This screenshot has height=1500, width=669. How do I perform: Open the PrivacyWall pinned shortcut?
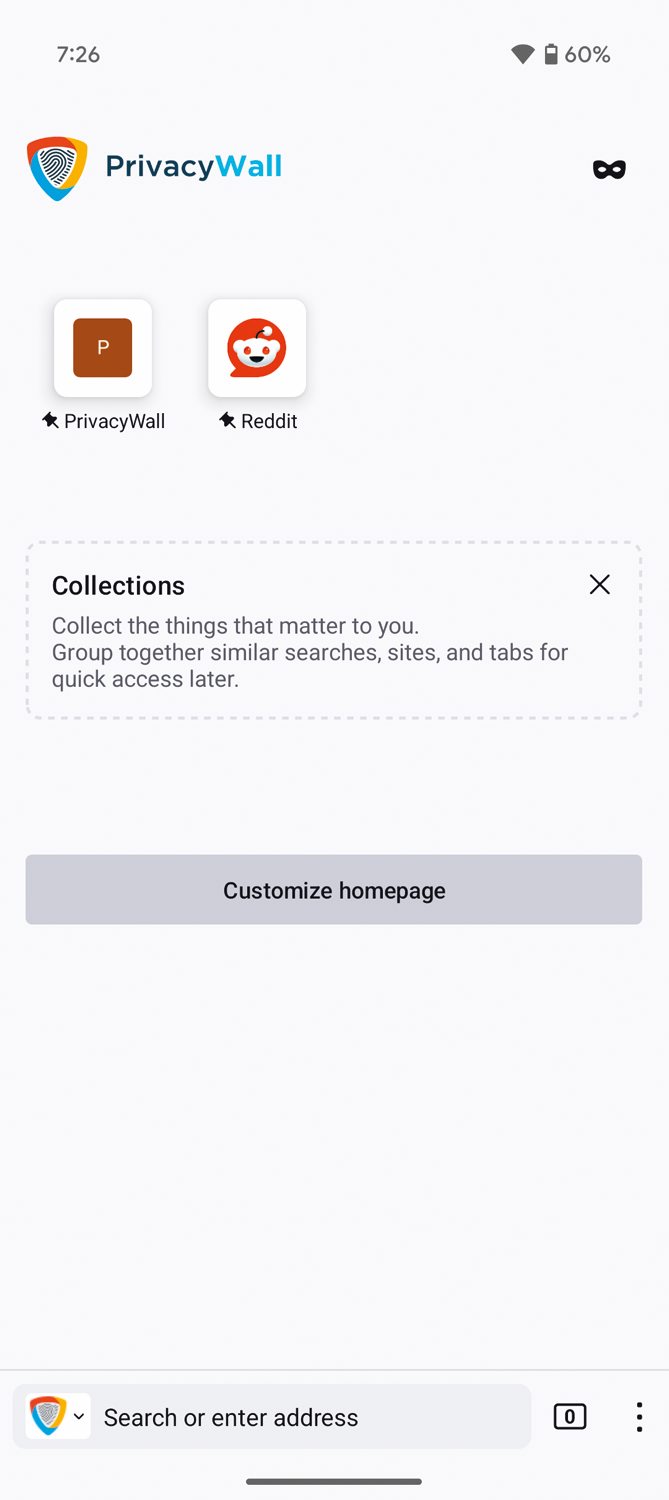[103, 349]
